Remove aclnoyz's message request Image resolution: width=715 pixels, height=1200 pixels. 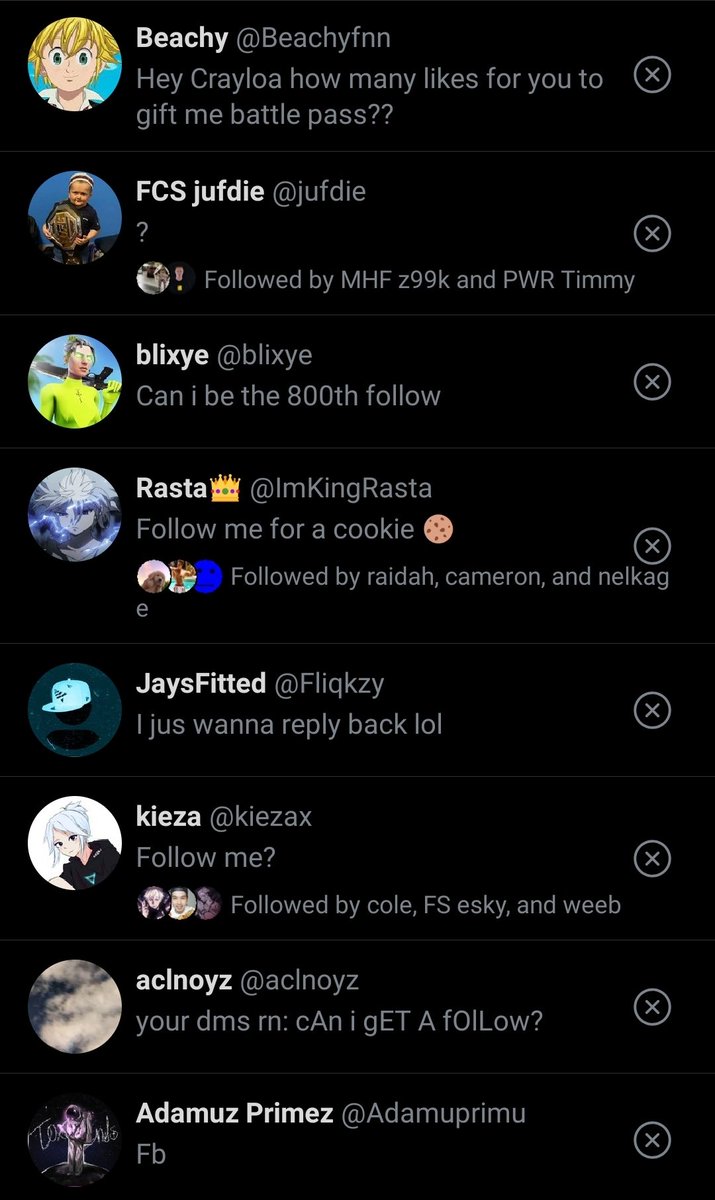[652, 1006]
